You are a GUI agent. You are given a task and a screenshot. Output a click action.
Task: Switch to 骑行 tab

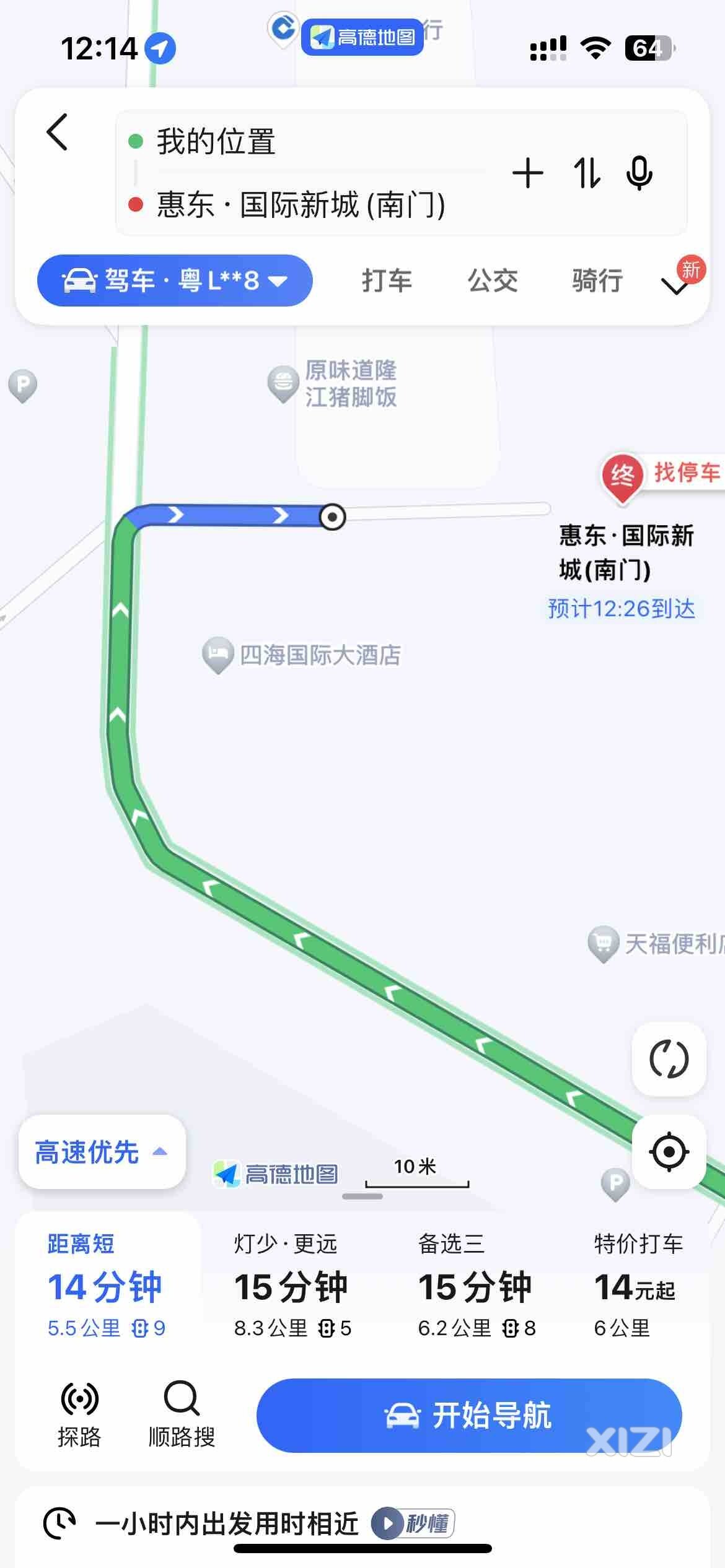pos(597,281)
